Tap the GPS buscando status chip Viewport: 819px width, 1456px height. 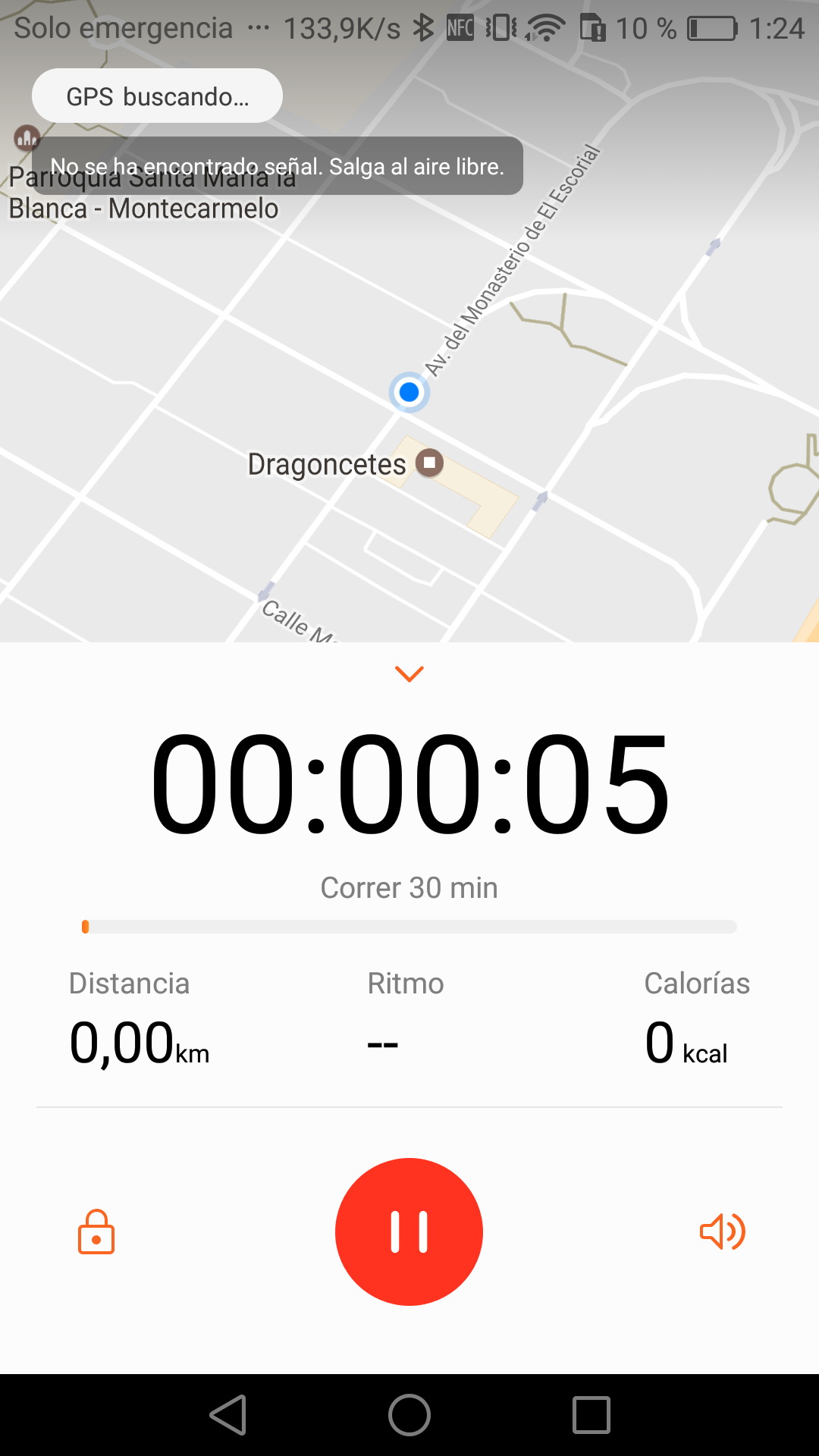point(157,96)
